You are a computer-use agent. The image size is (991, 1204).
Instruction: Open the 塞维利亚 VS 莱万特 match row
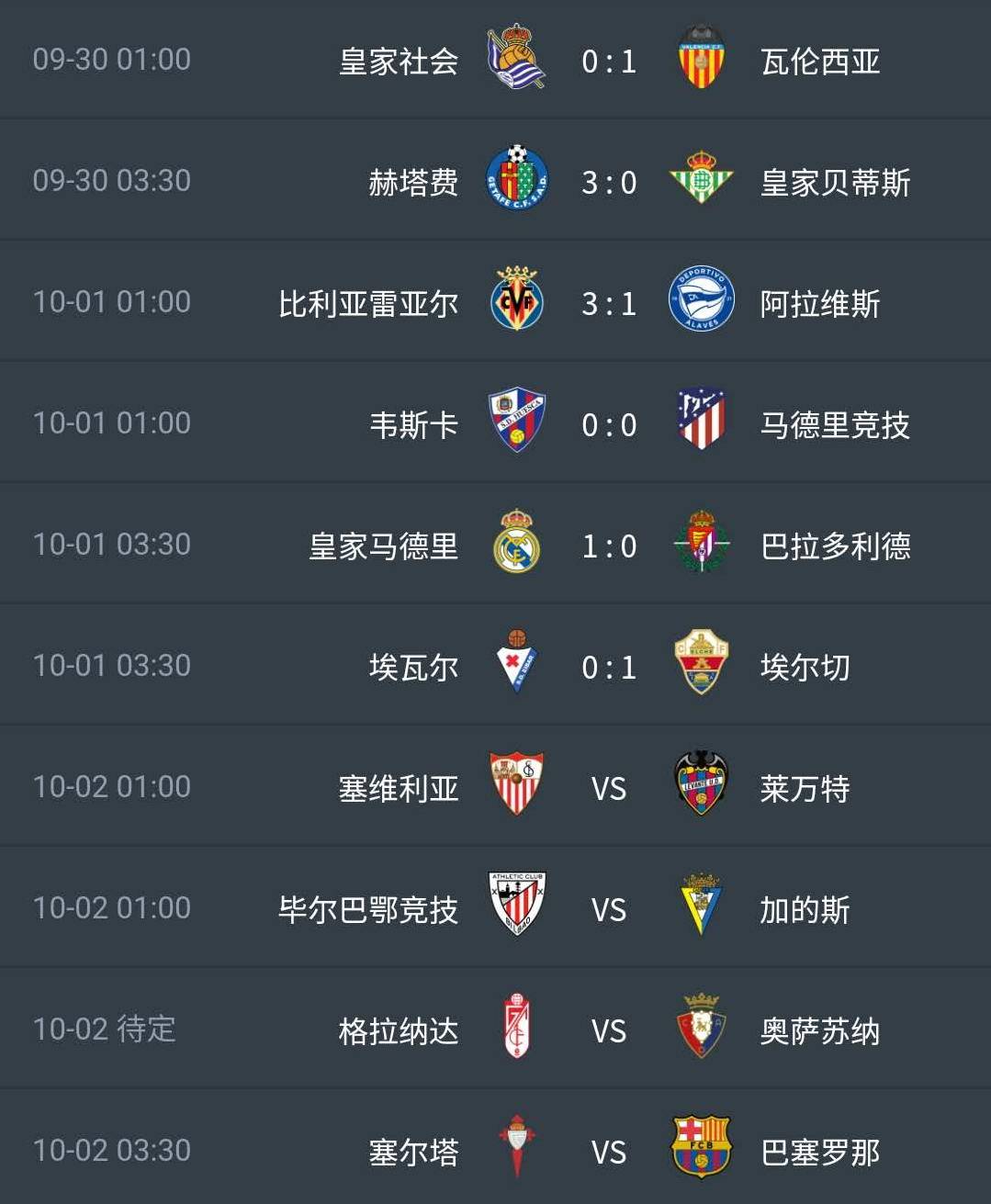click(x=496, y=786)
